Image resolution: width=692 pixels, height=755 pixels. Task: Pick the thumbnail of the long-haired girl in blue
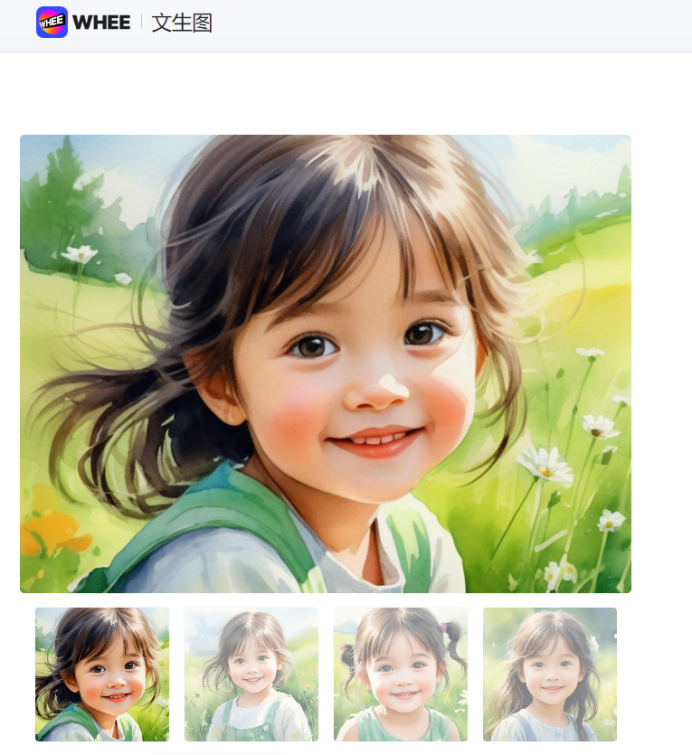pyautogui.click(x=549, y=674)
